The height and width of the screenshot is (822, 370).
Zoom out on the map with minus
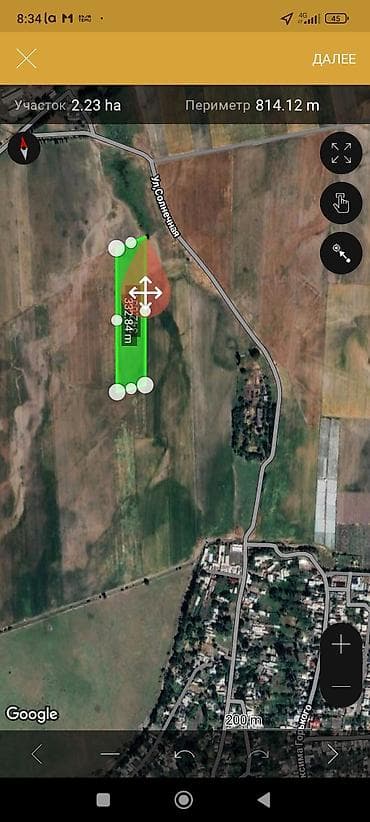341,686
